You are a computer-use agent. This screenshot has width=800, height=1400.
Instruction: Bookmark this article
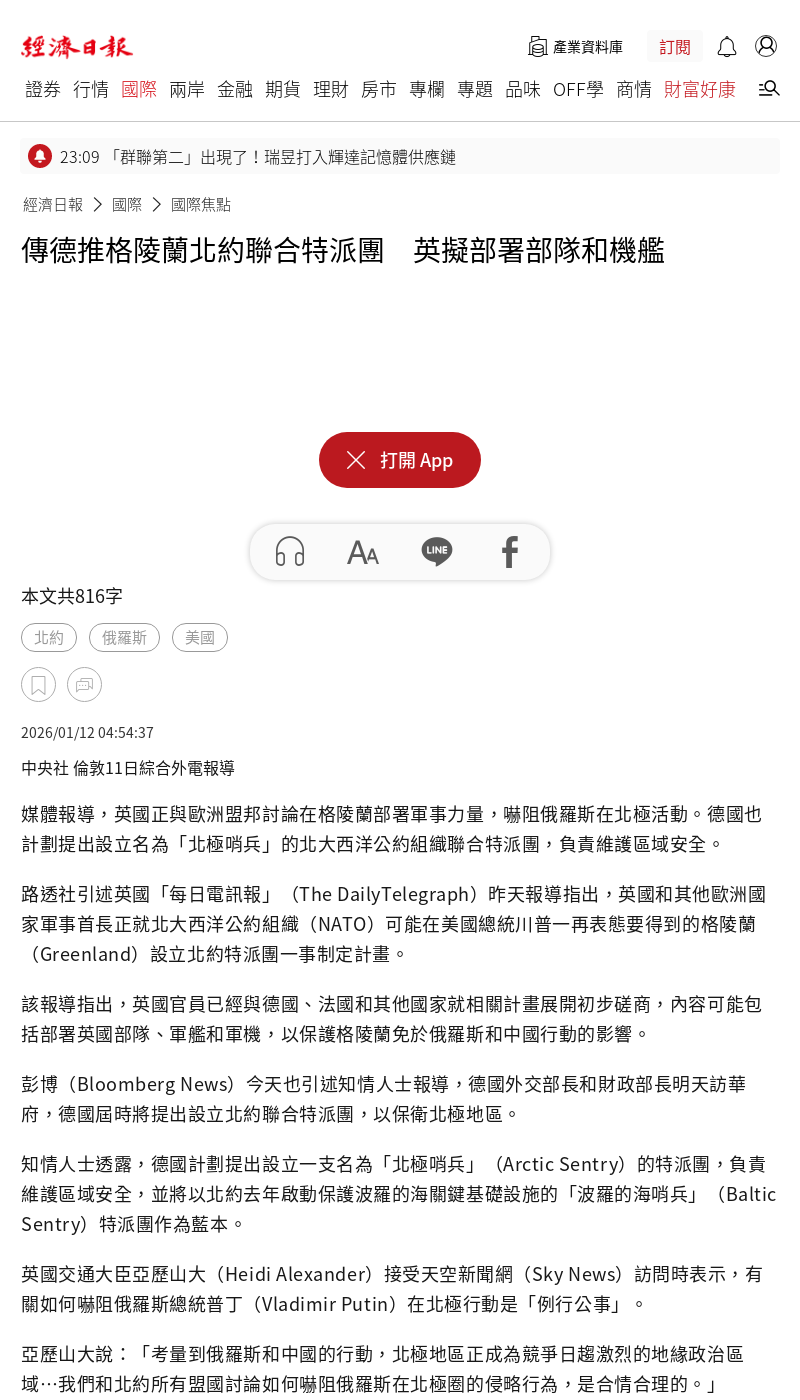coord(38,685)
